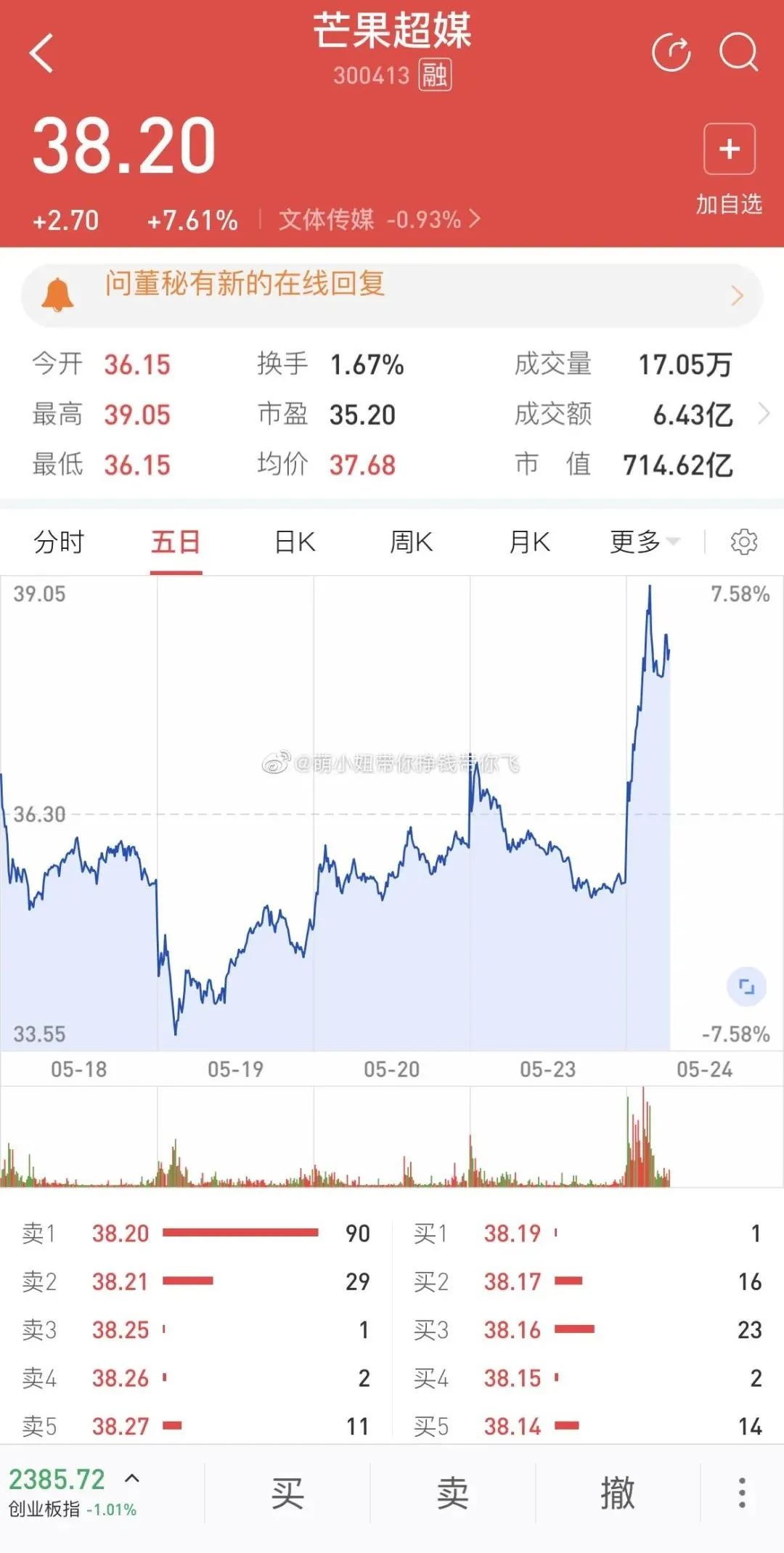This screenshot has height=1553, width=784.
Task: Go back using the top-left arrow
Action: pyautogui.click(x=42, y=53)
